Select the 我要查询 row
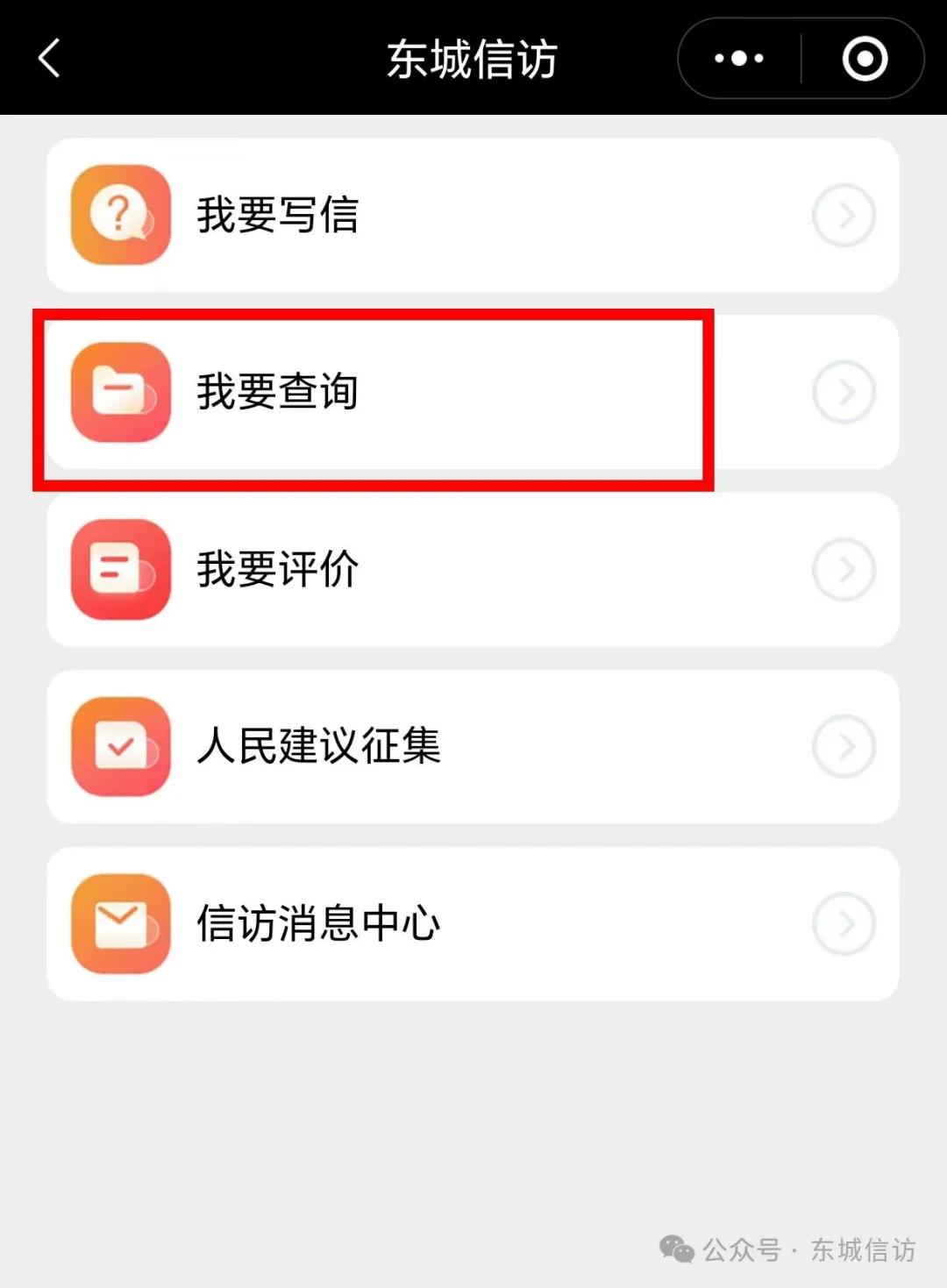The width and height of the screenshot is (947, 1288). [x=473, y=392]
